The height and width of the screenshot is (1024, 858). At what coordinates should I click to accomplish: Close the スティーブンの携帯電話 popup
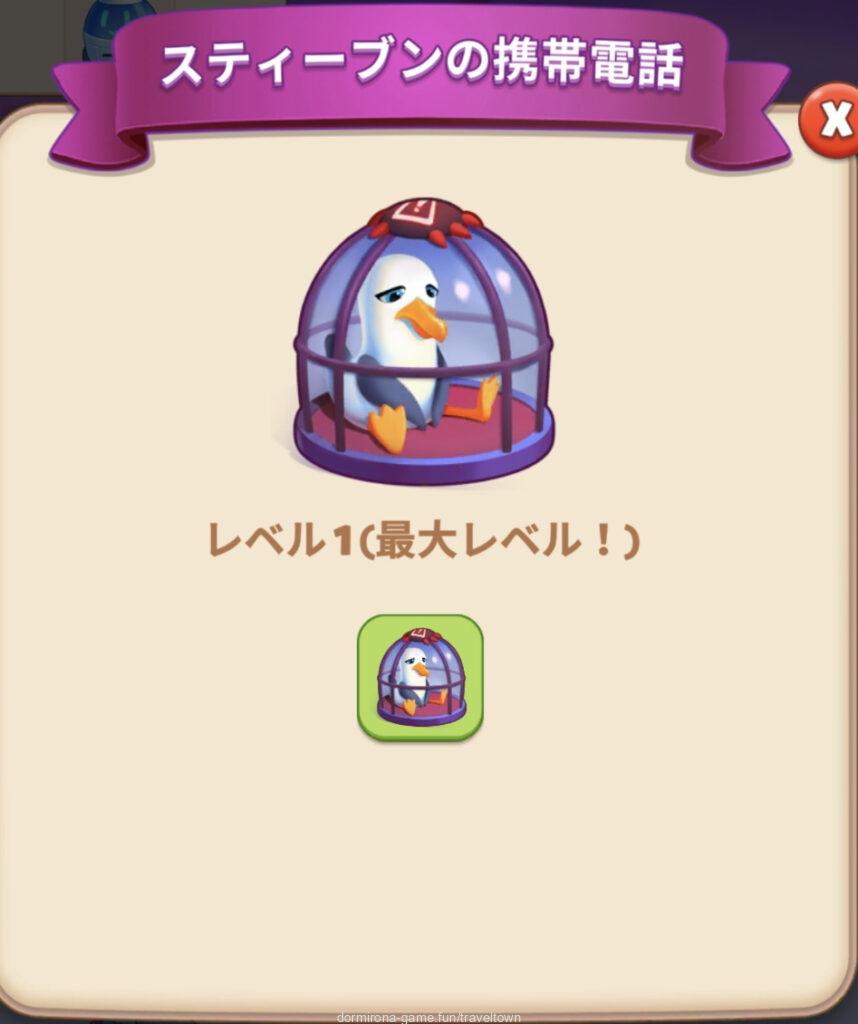(831, 122)
